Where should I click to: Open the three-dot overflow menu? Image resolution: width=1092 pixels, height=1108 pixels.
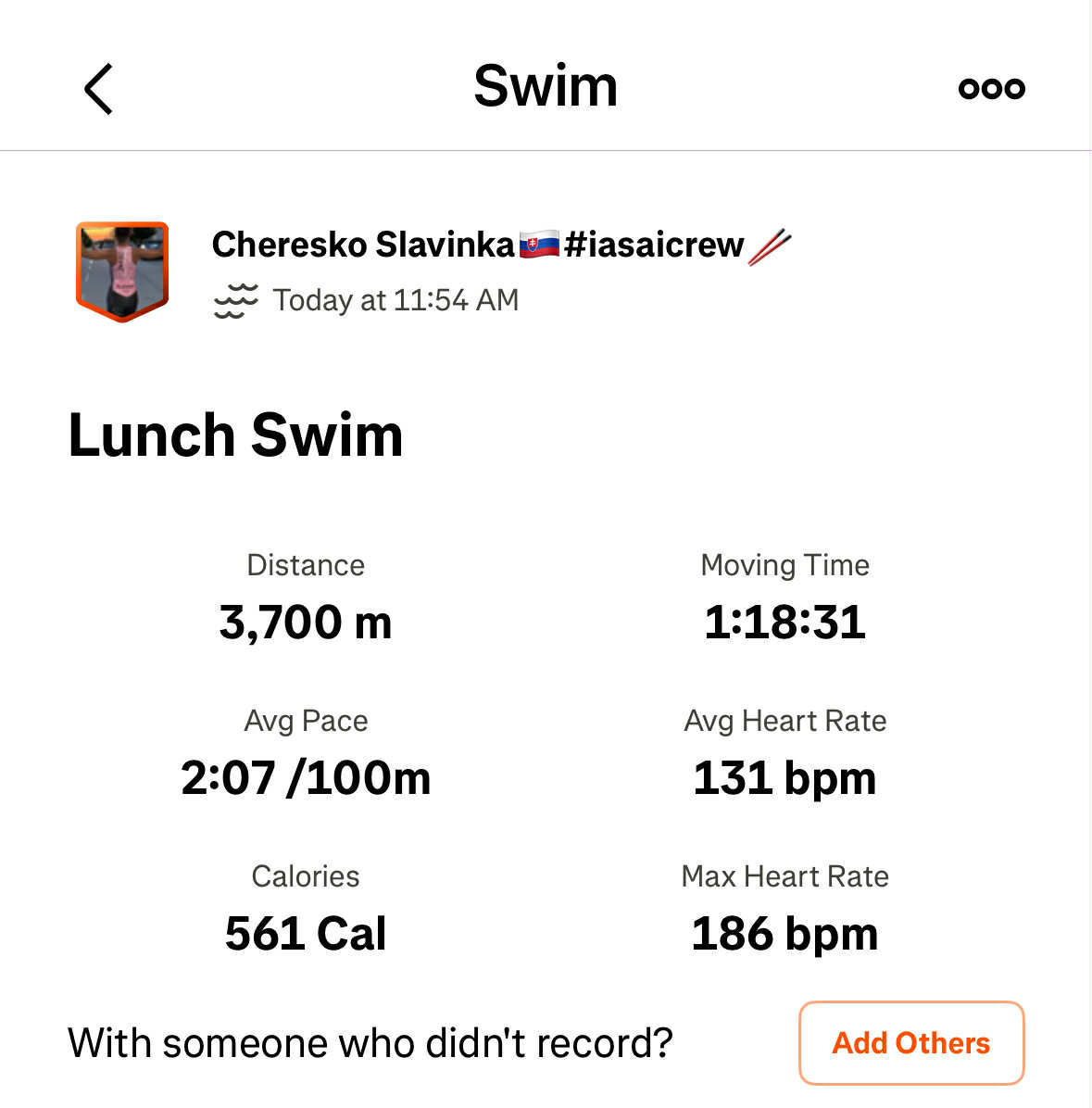coord(991,89)
